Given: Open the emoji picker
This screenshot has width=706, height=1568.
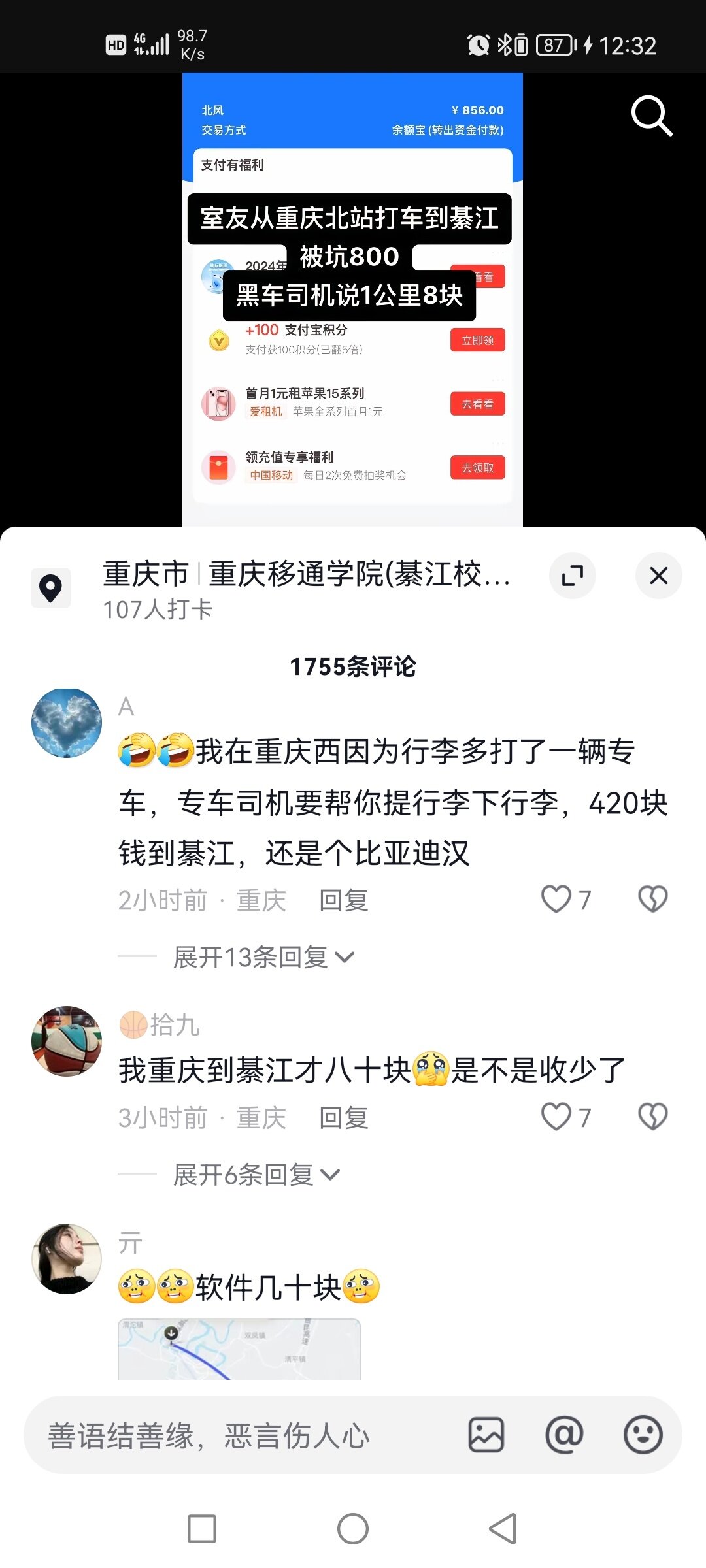Looking at the screenshot, I should [643, 1435].
